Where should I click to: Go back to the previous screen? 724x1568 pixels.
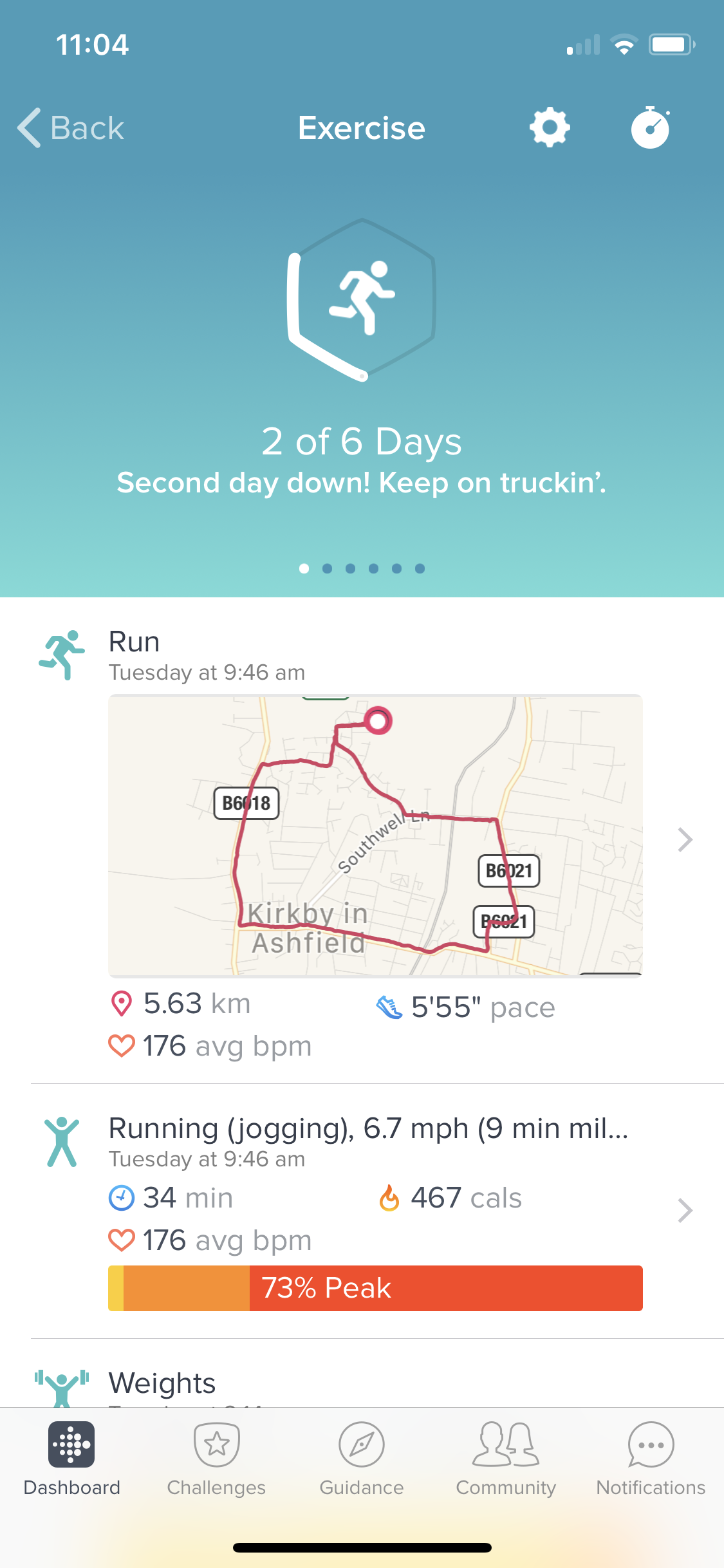(x=71, y=127)
